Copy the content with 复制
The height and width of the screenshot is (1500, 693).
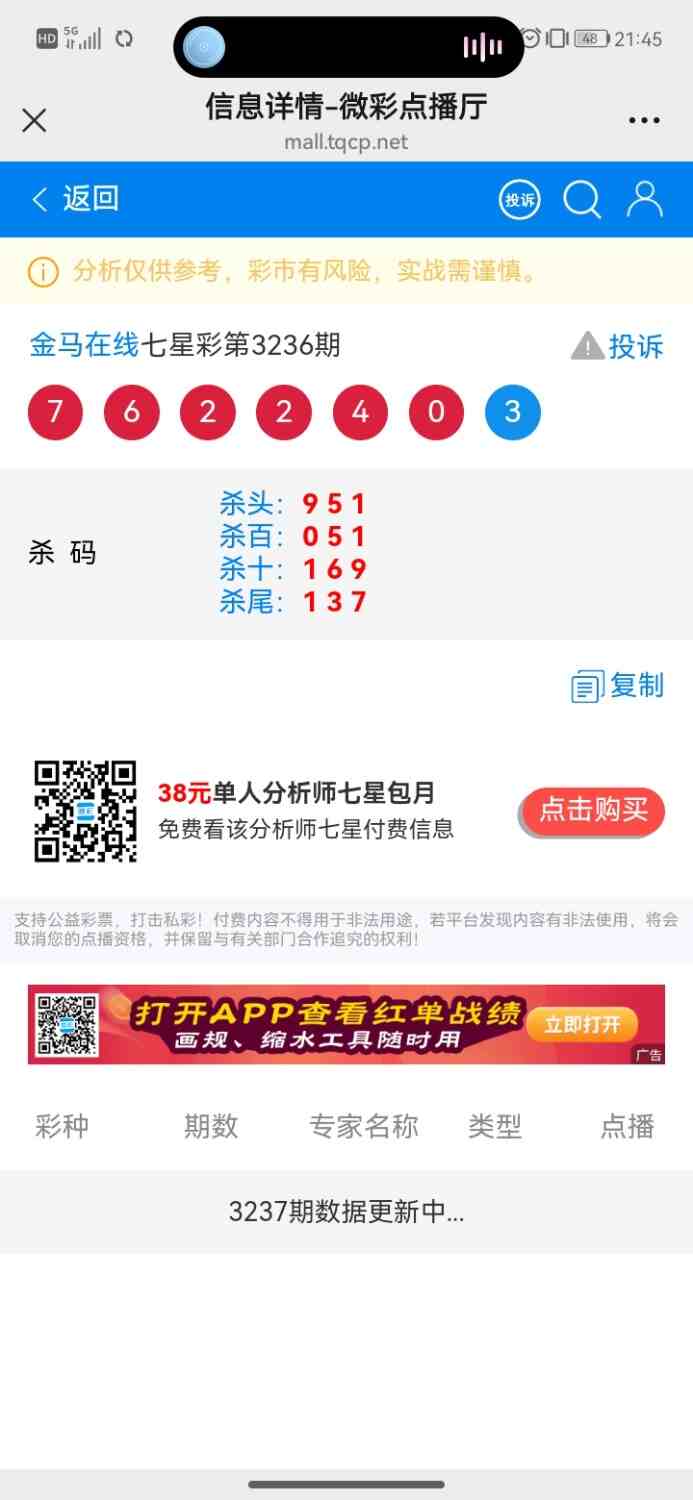coord(618,686)
